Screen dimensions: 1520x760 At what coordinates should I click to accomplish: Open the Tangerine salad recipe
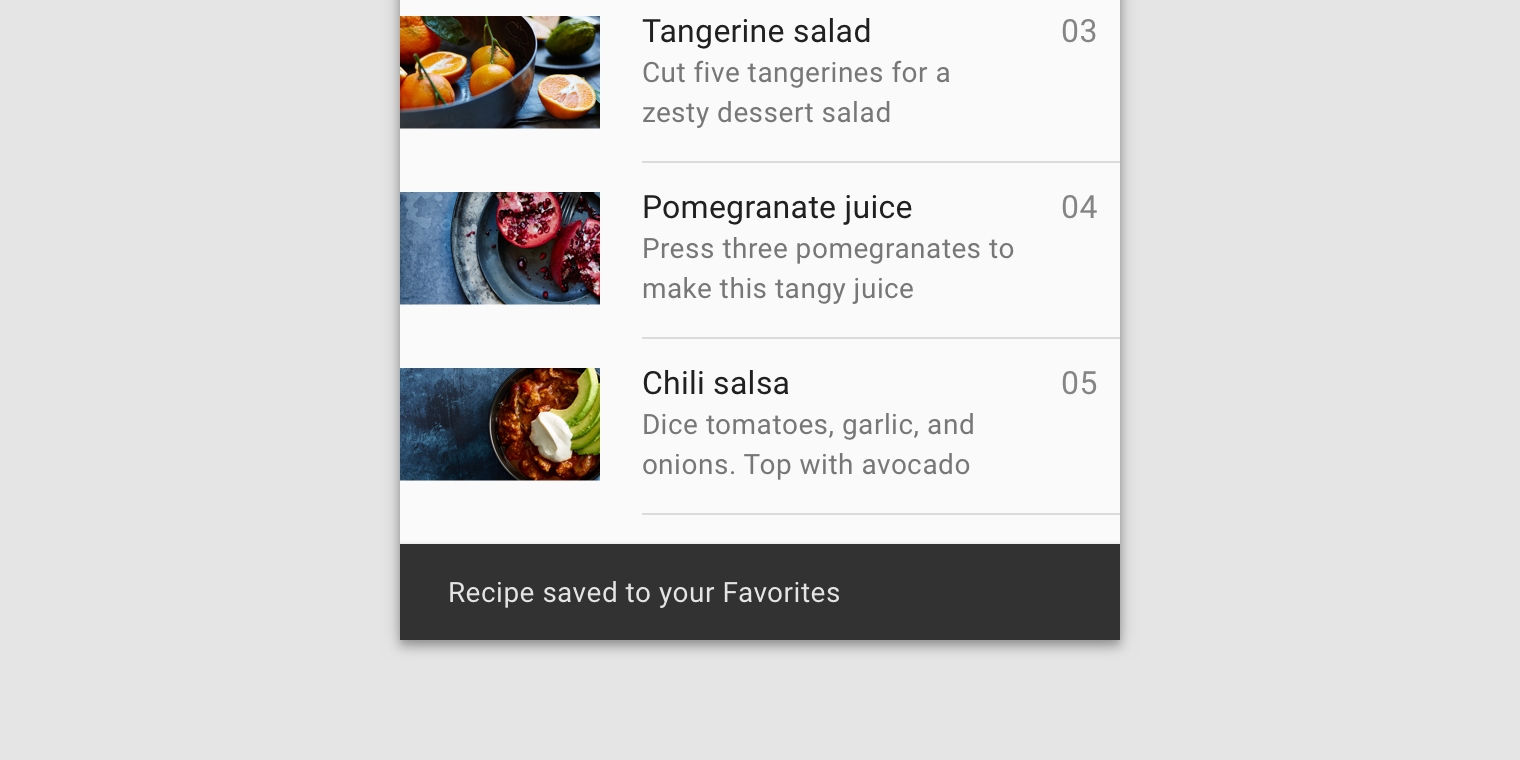pyautogui.click(x=756, y=32)
